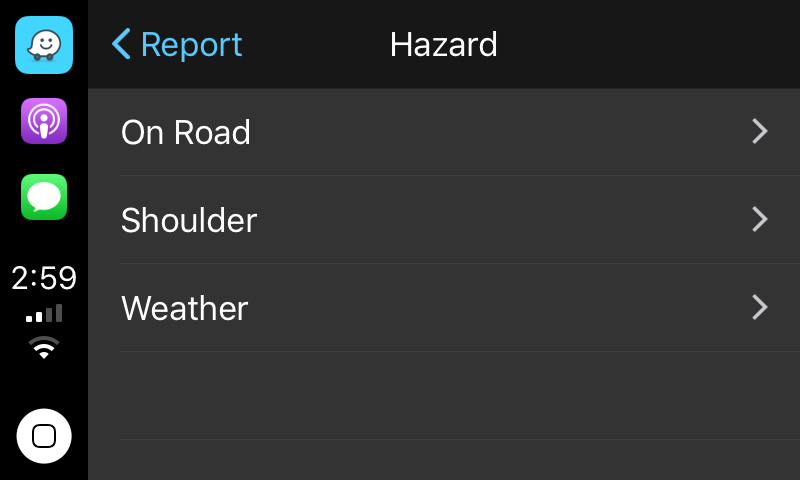Open the Waze app in the sidebar

(x=44, y=45)
